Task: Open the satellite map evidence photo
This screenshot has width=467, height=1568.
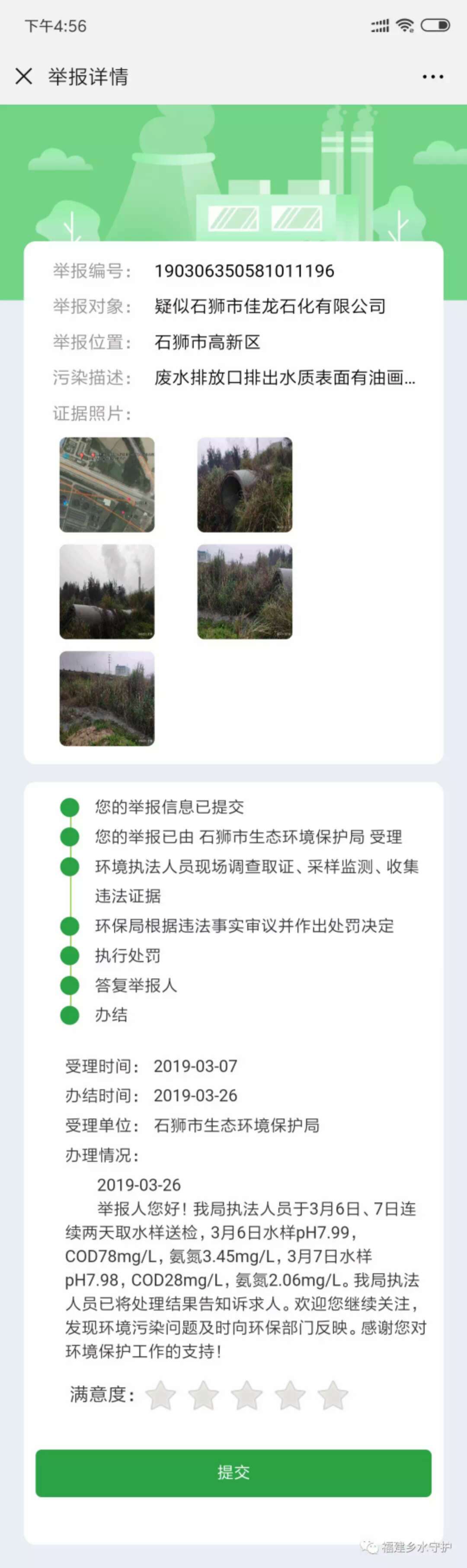Action: [106, 484]
